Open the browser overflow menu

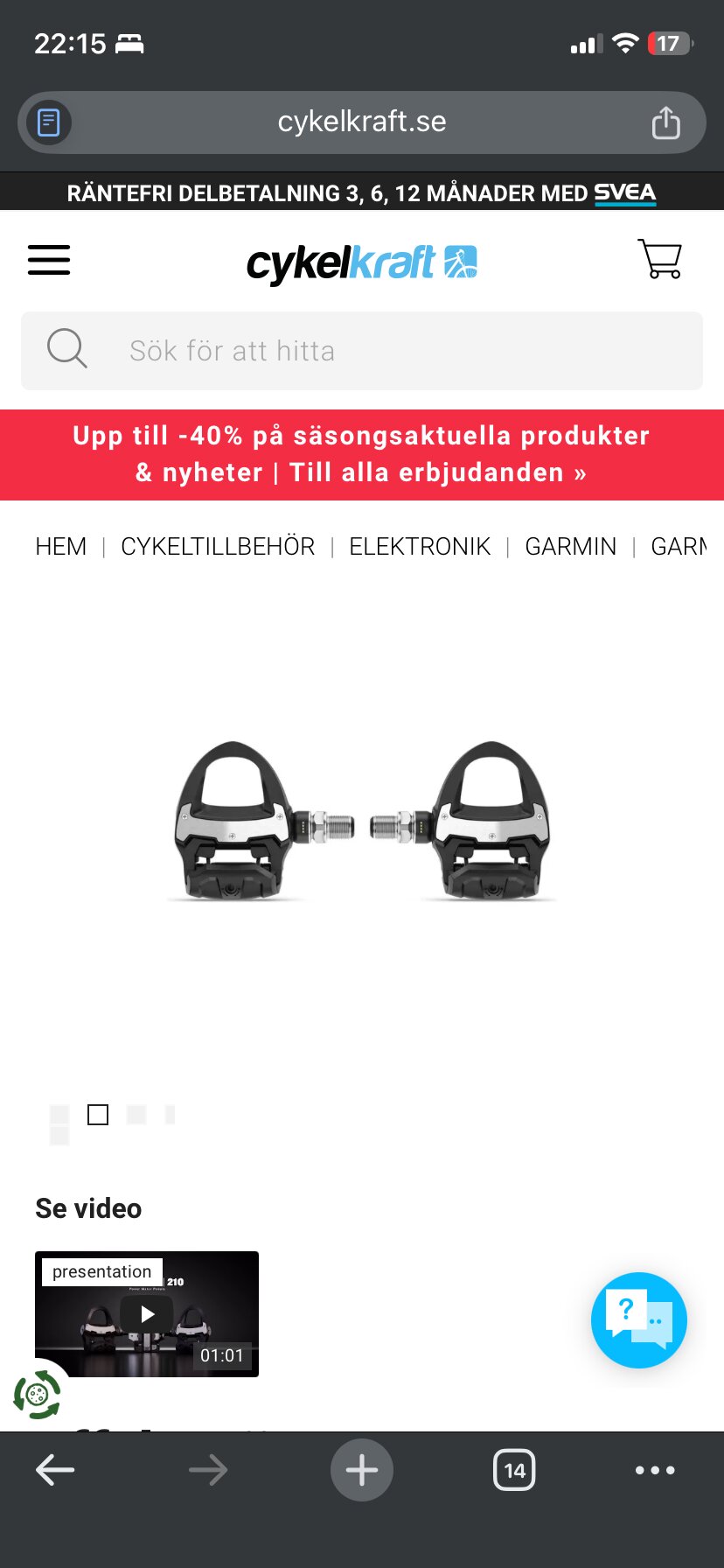[655, 1470]
